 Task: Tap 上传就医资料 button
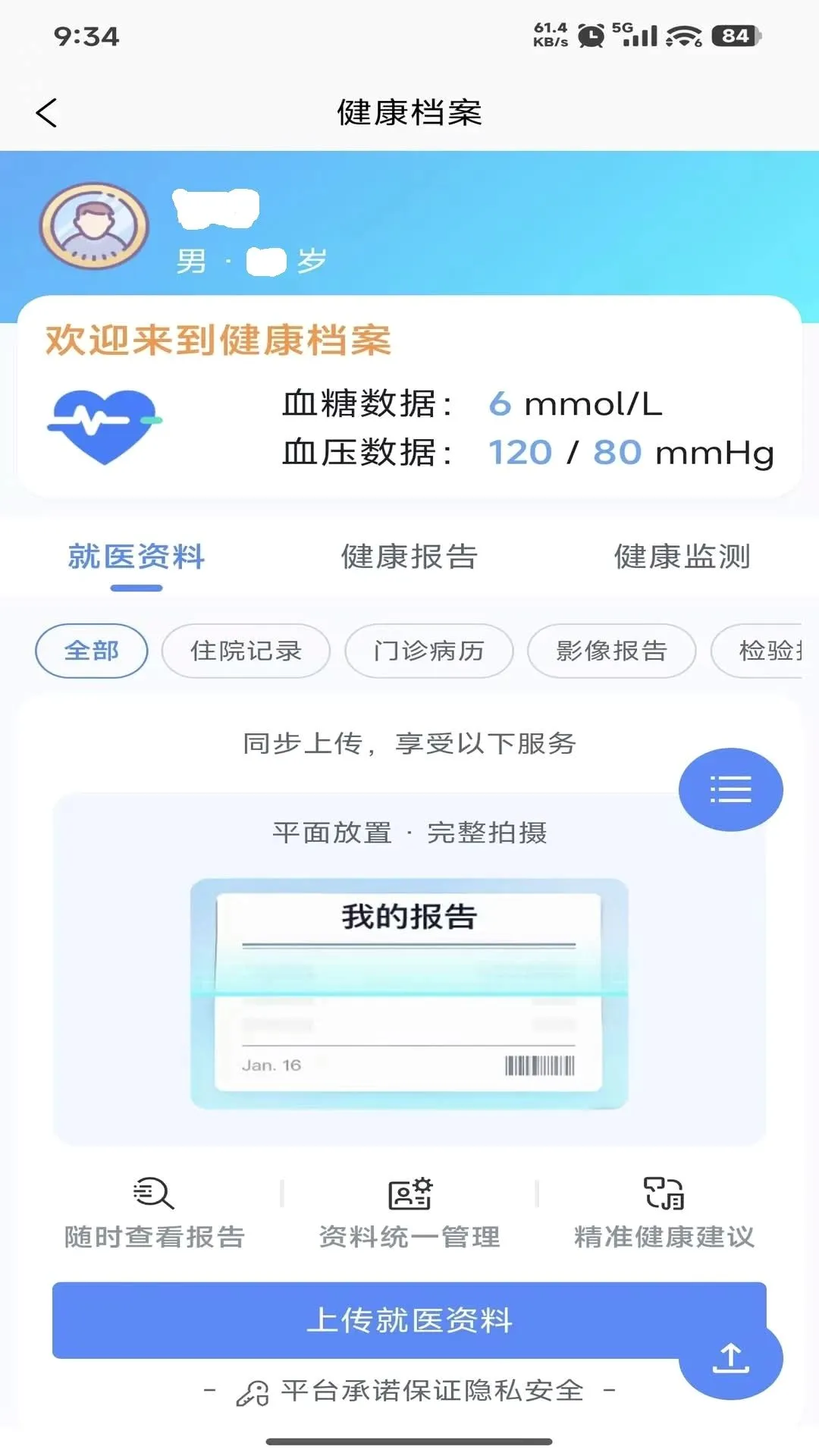[409, 1320]
